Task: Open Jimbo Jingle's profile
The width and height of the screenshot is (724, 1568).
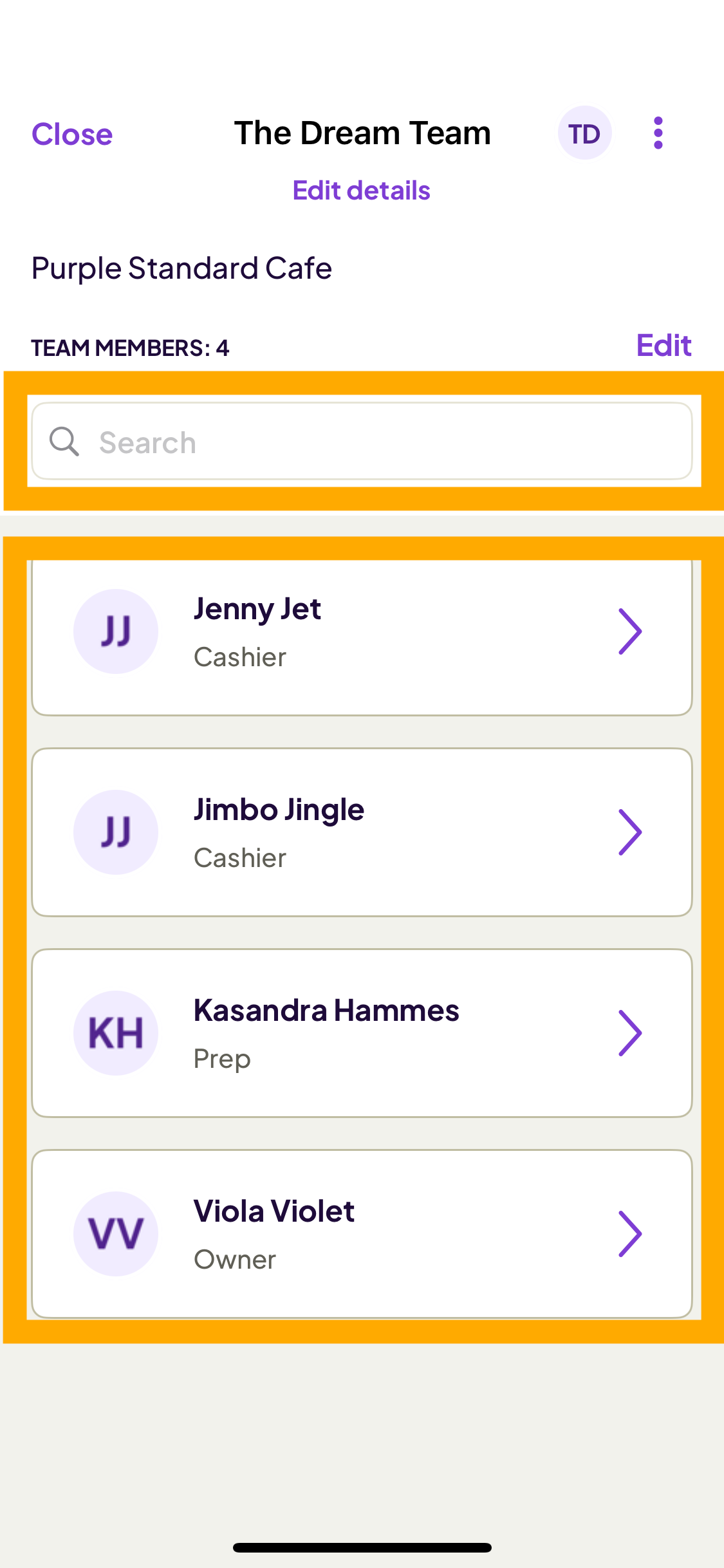Action: click(362, 832)
